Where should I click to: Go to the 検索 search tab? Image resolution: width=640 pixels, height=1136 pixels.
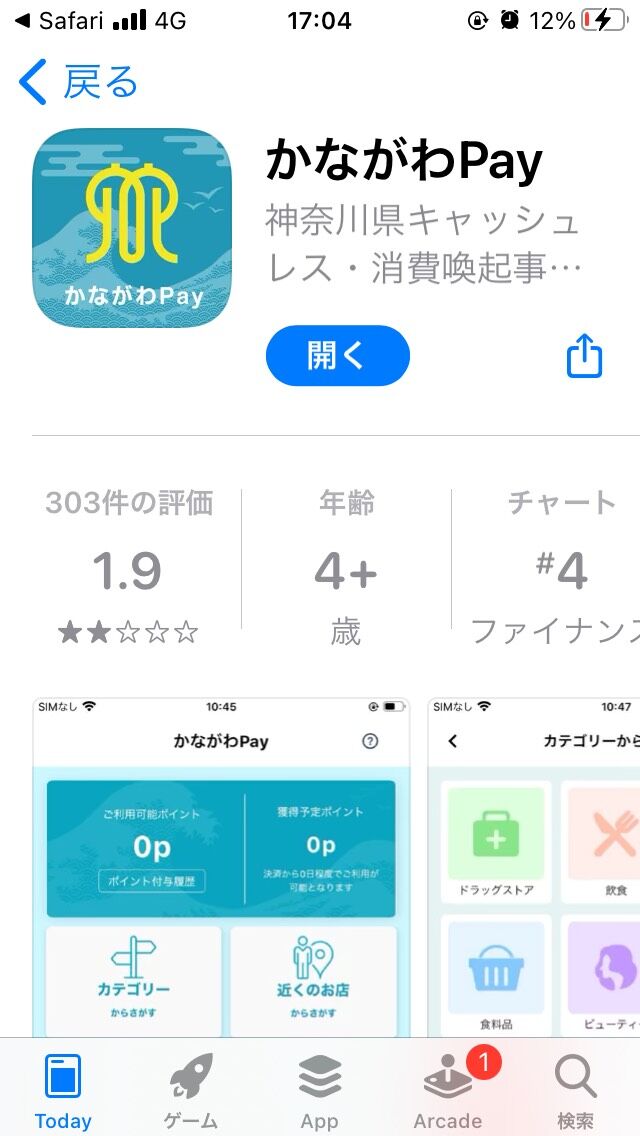576,1092
